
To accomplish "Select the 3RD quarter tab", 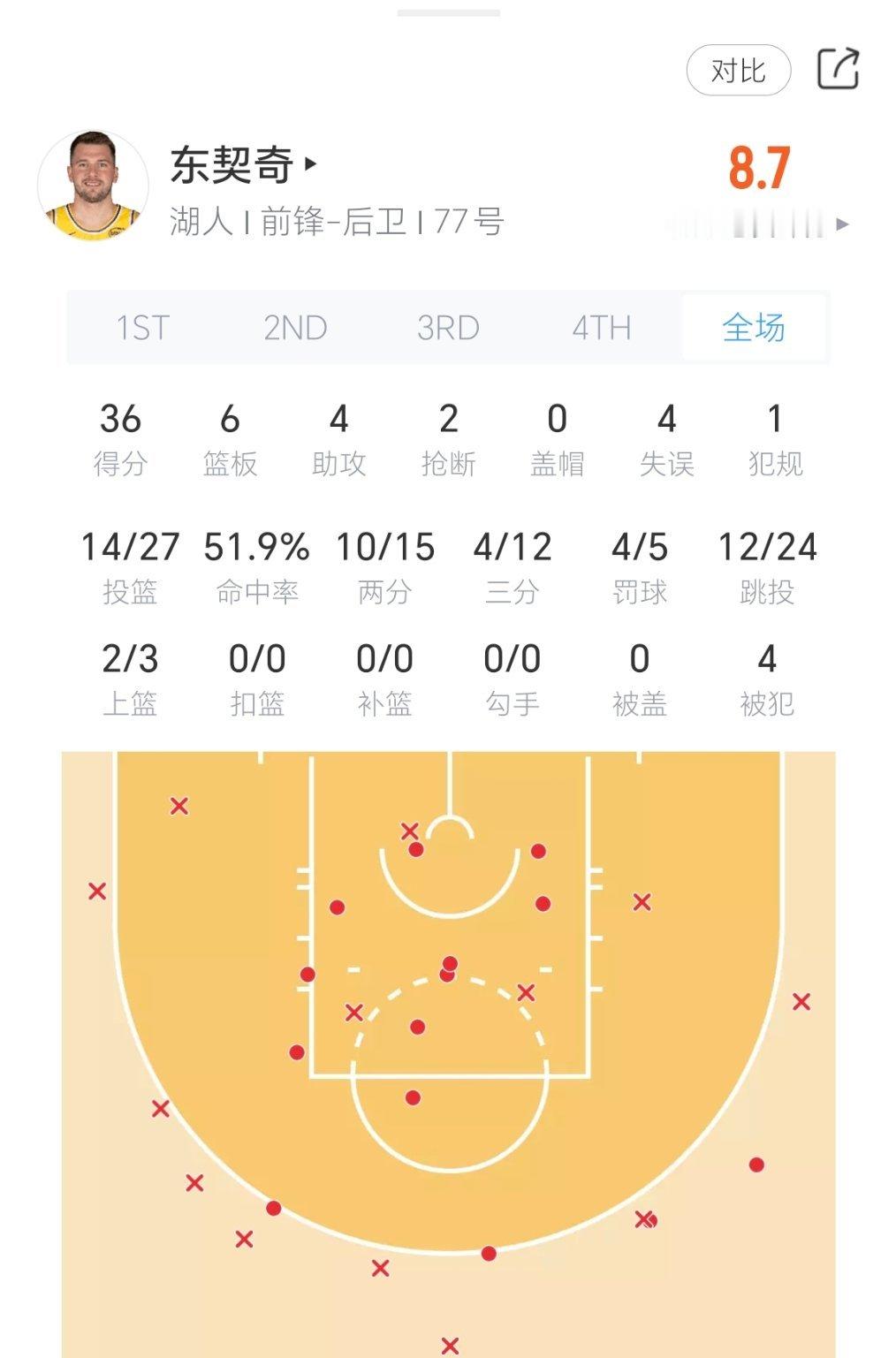I will coord(449,327).
